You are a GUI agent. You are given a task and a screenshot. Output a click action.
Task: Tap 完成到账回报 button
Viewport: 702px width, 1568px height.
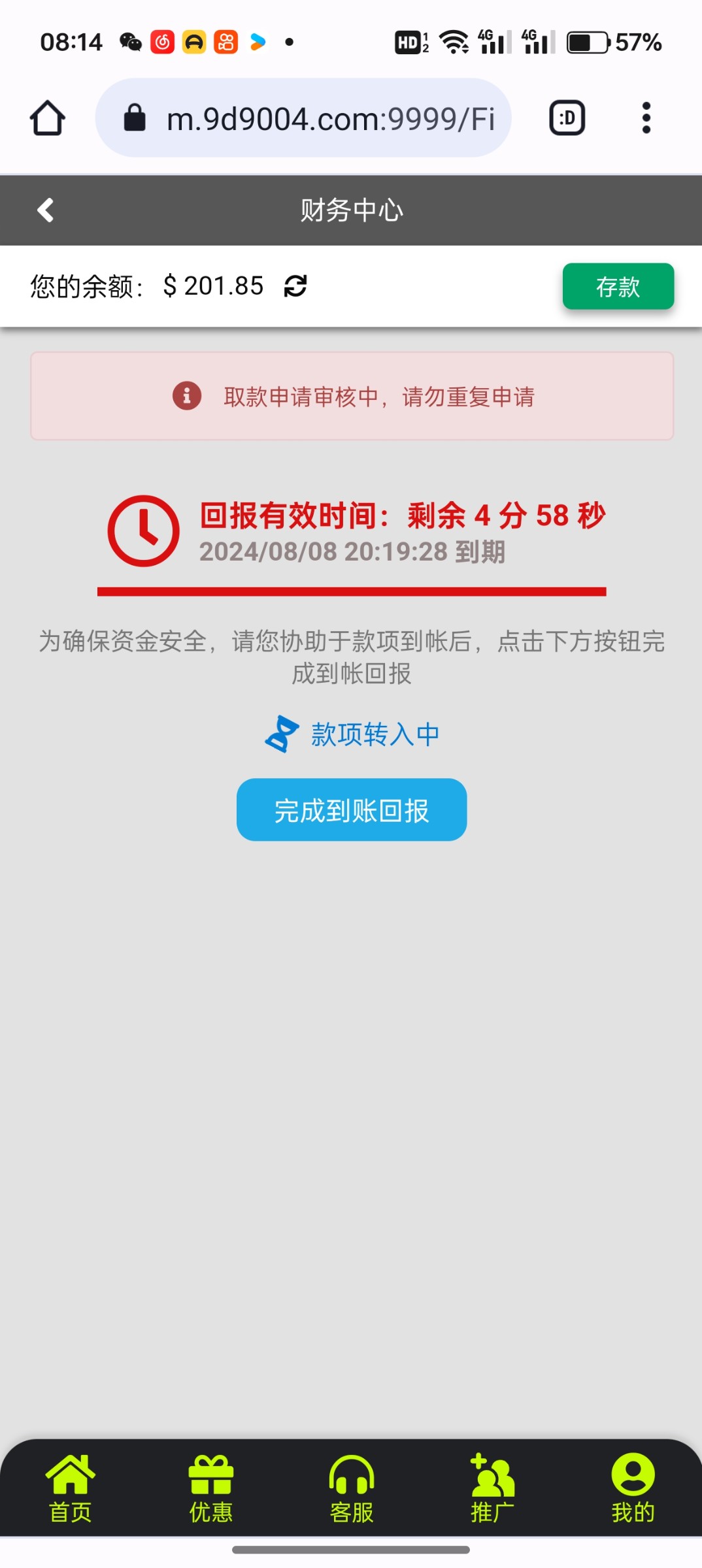pos(352,810)
